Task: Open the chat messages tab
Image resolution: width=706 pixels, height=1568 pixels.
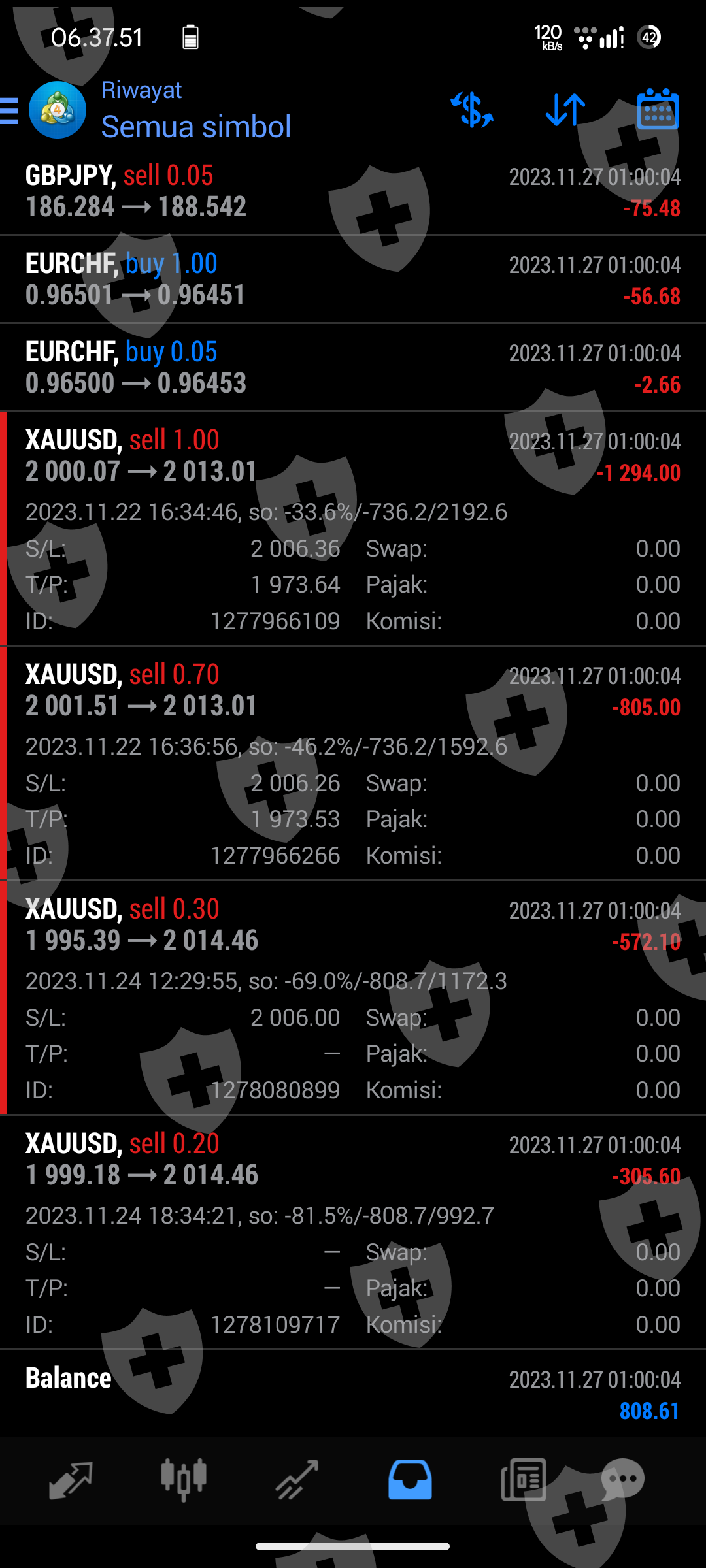Action: coord(623,1480)
